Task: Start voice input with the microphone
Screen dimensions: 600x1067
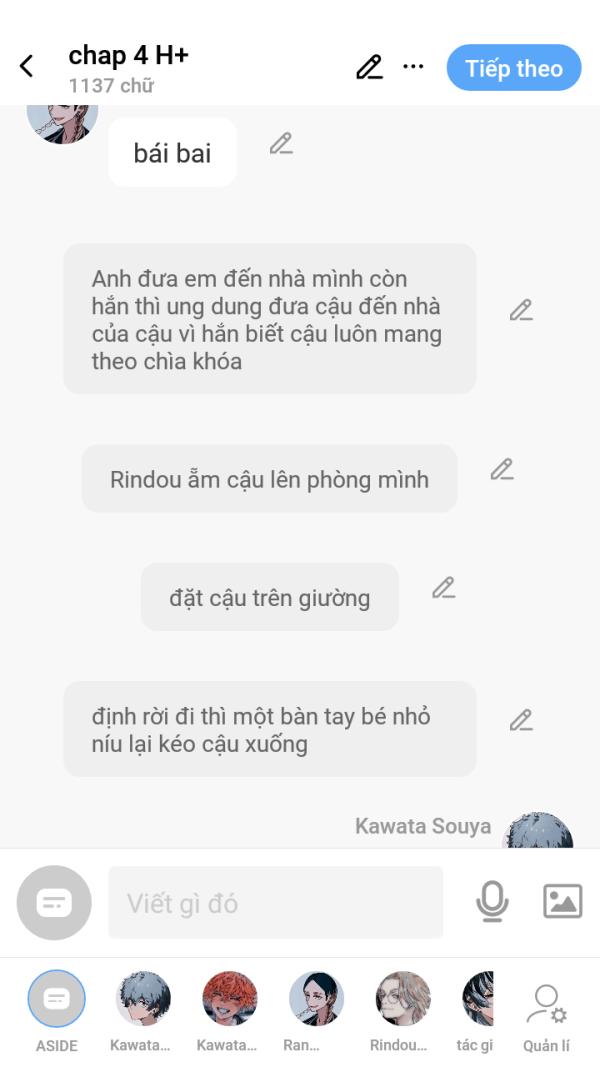Action: 492,902
